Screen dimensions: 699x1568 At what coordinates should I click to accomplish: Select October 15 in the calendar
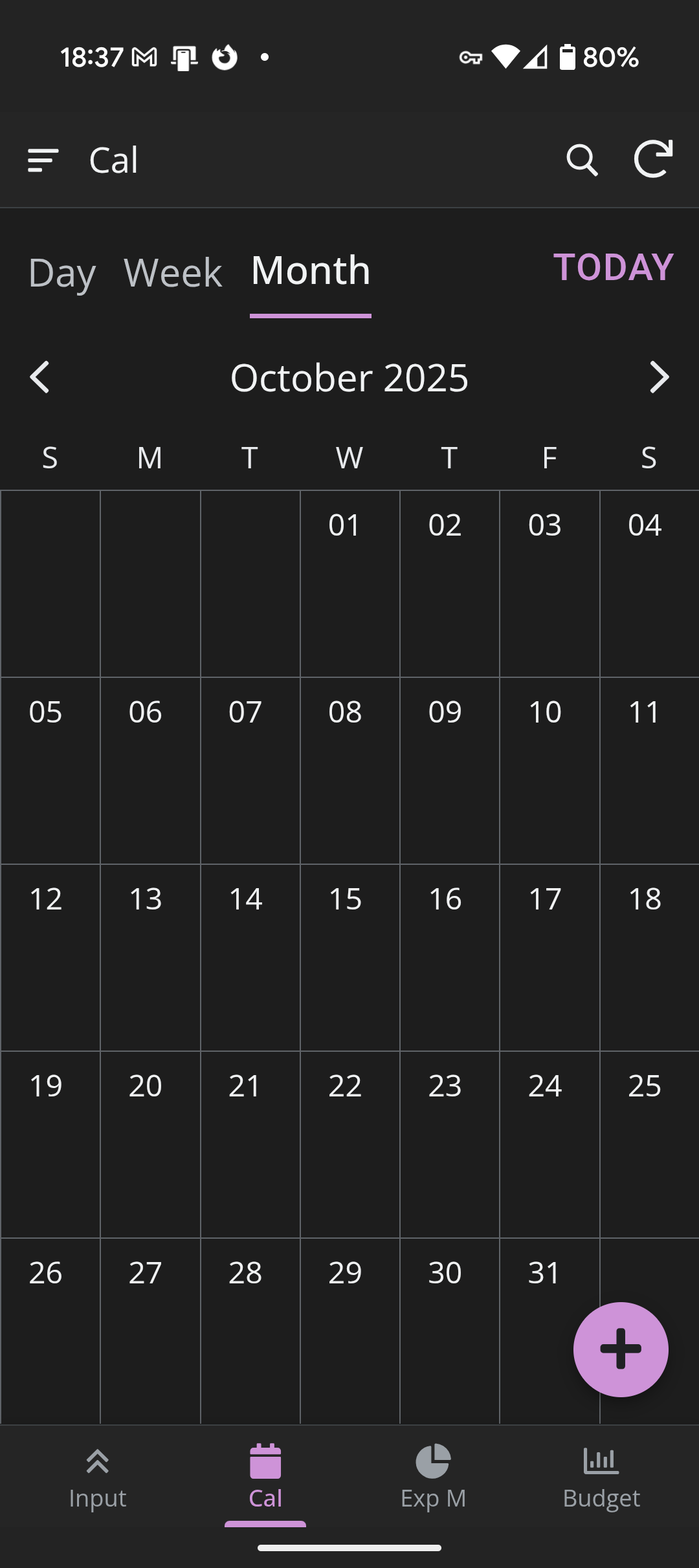pos(349,956)
